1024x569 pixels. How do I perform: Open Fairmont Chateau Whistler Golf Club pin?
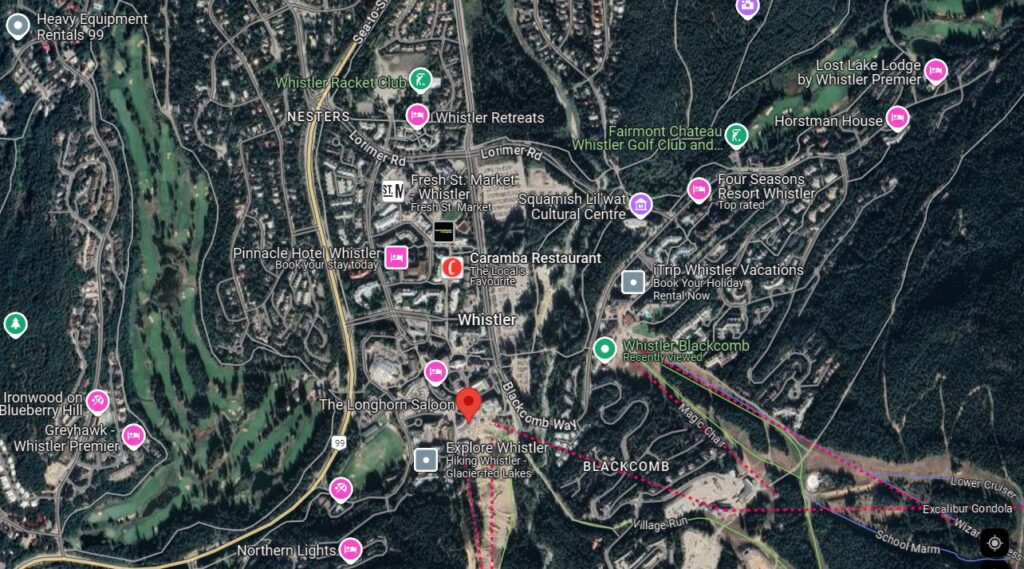[x=736, y=135]
